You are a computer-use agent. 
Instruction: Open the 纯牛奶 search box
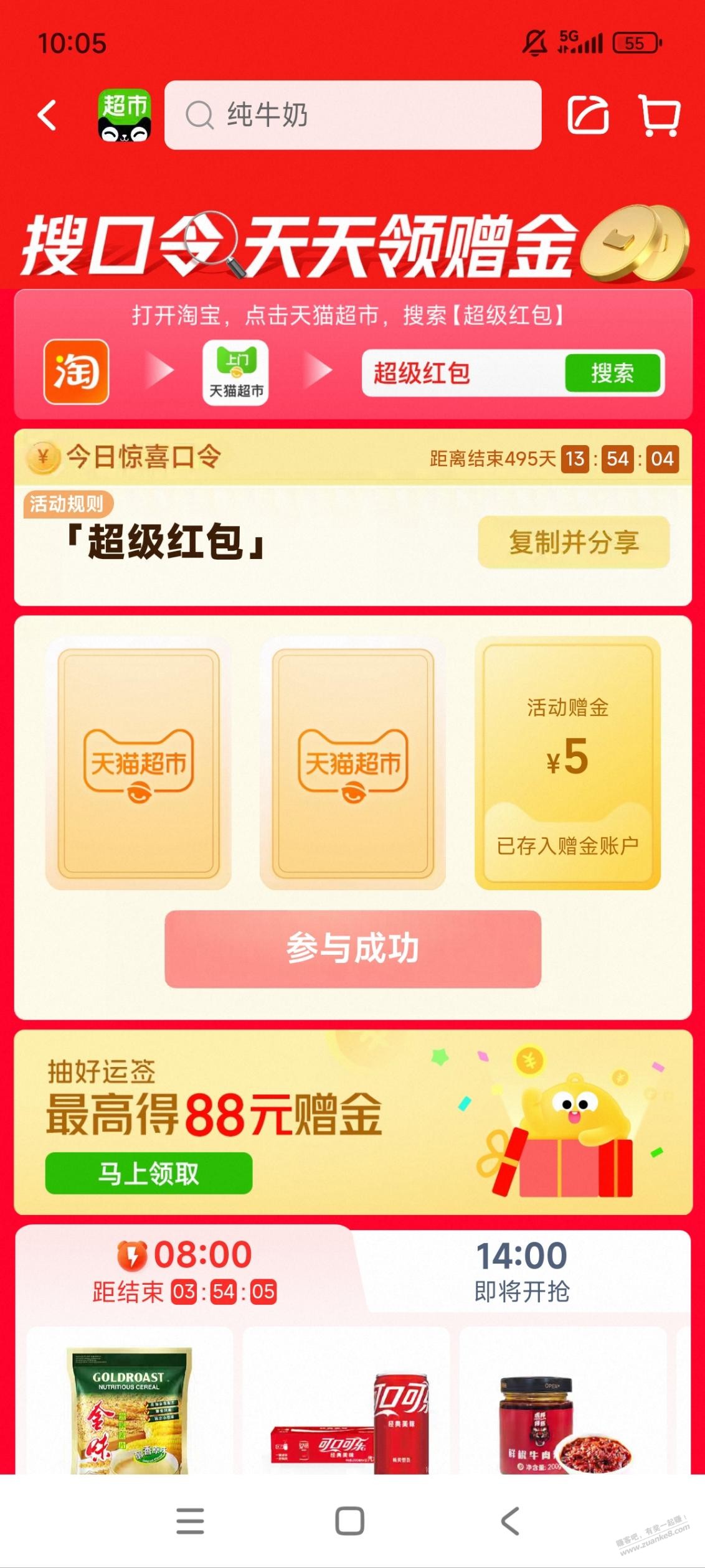[352, 115]
